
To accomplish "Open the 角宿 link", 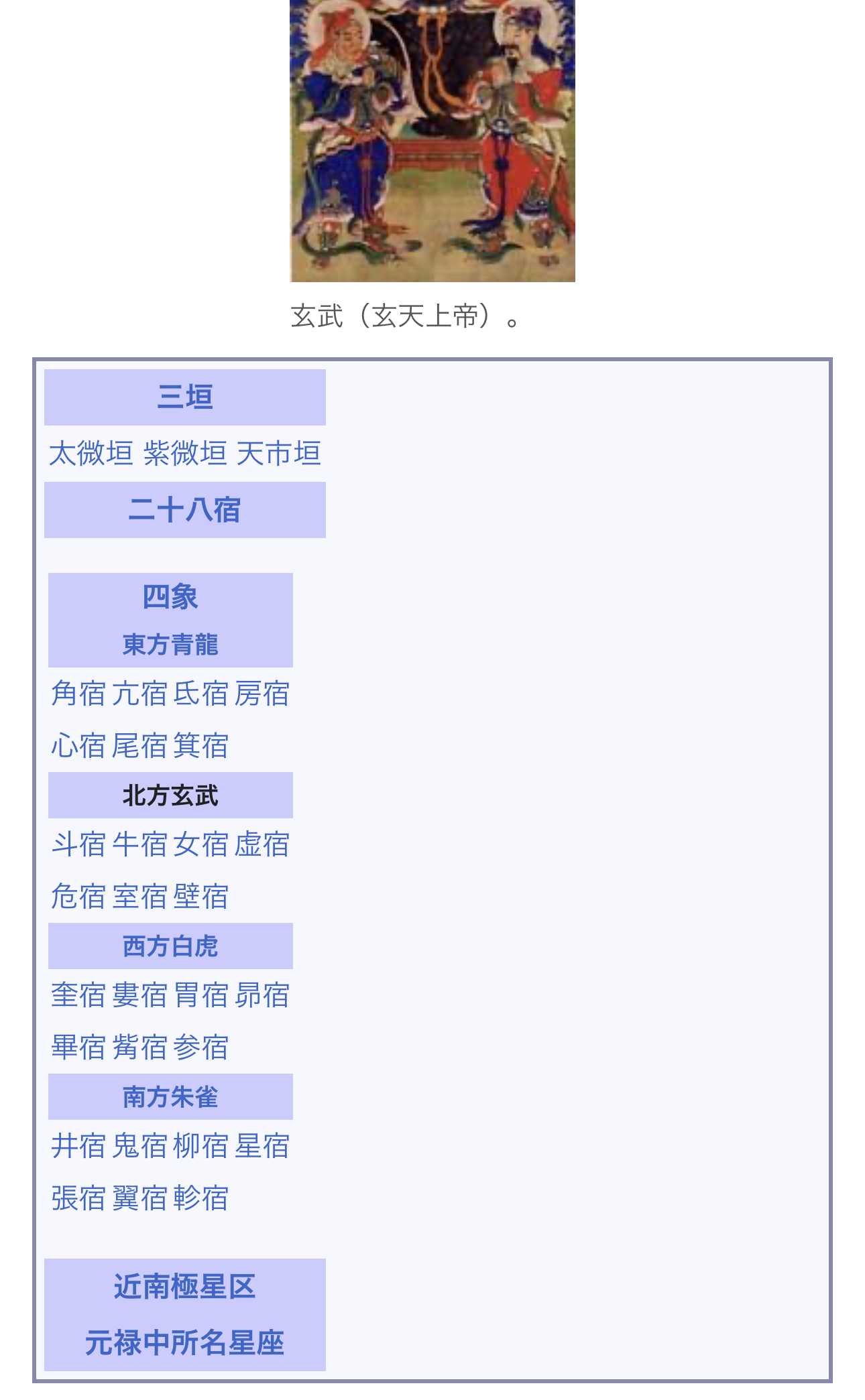I will (78, 694).
